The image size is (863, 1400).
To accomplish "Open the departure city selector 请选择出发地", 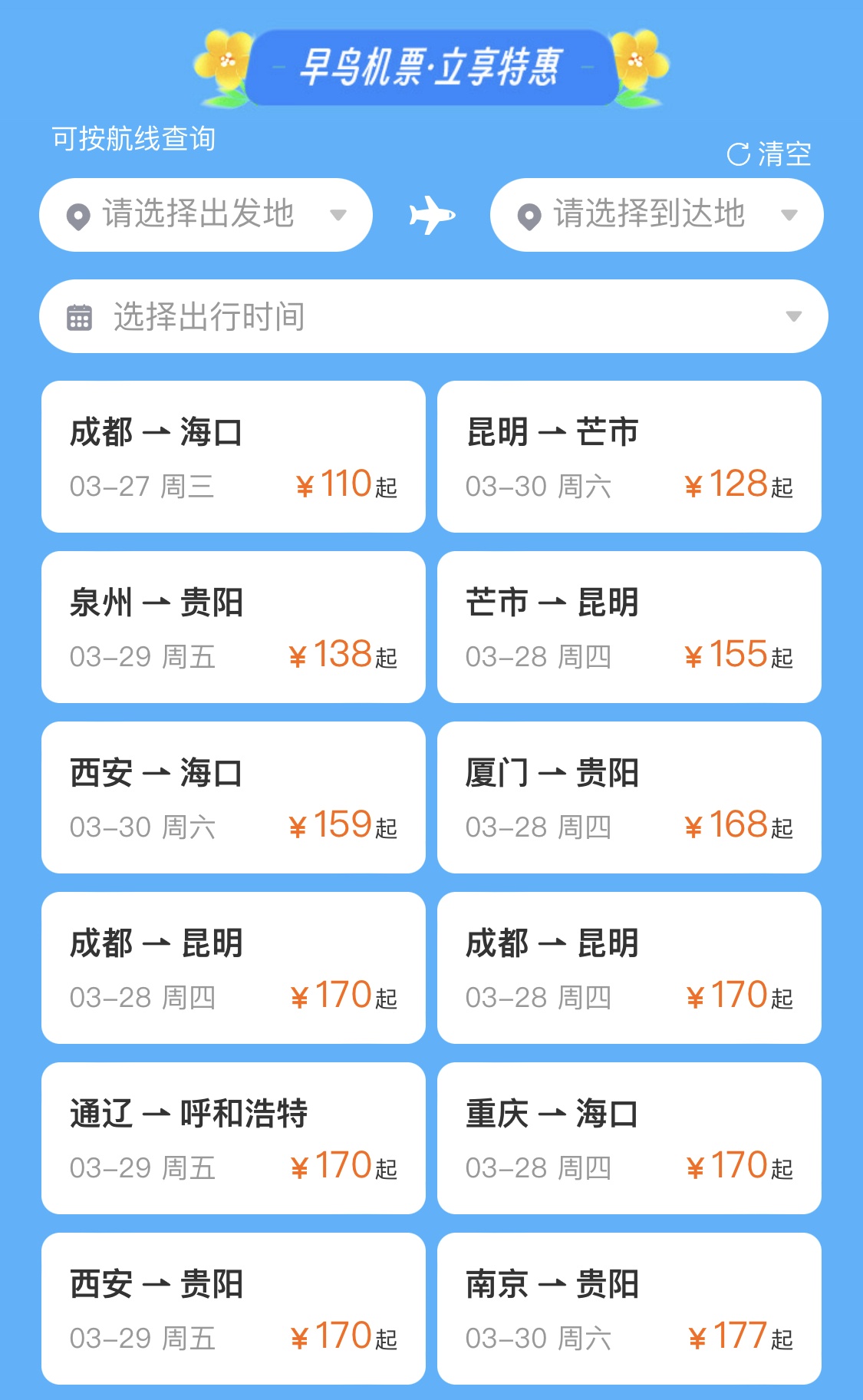I will 206,215.
